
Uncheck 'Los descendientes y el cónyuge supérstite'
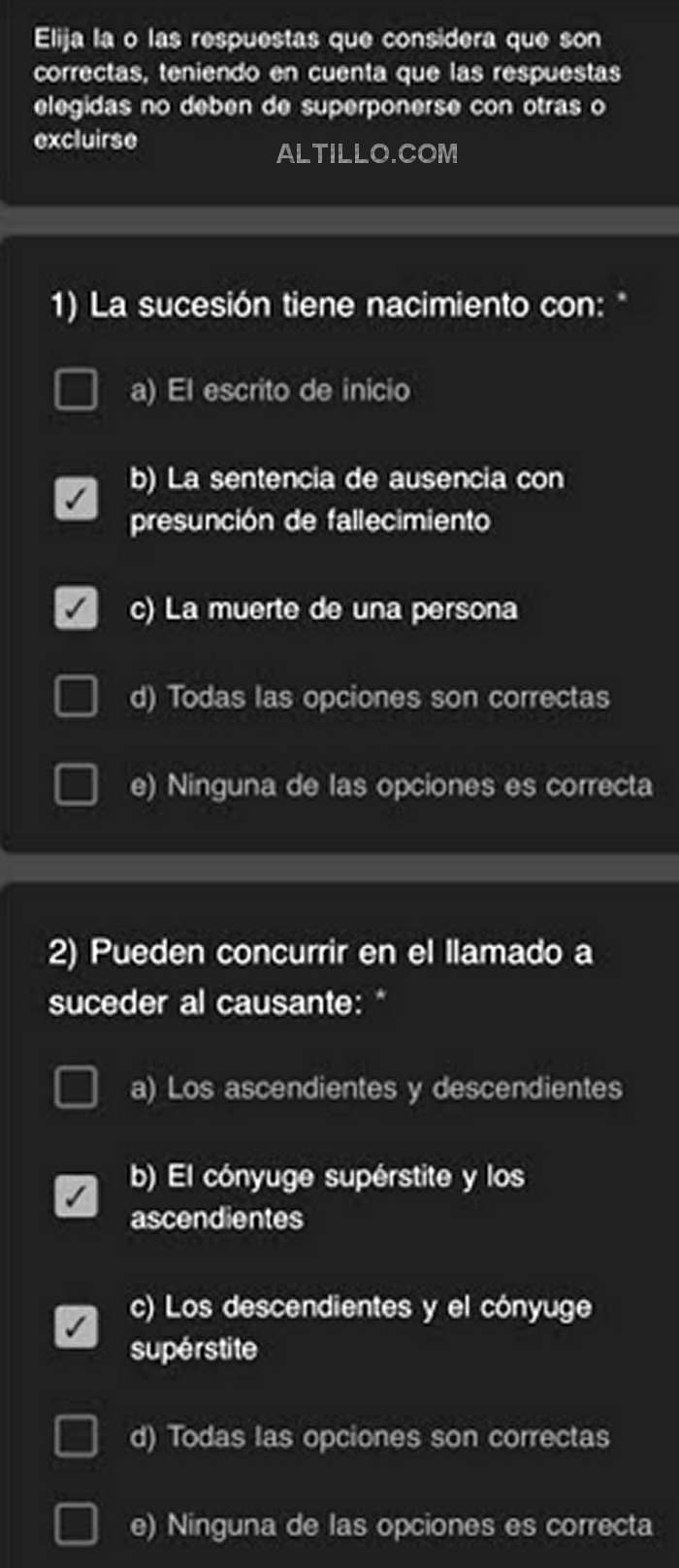pyautogui.click(x=76, y=1326)
